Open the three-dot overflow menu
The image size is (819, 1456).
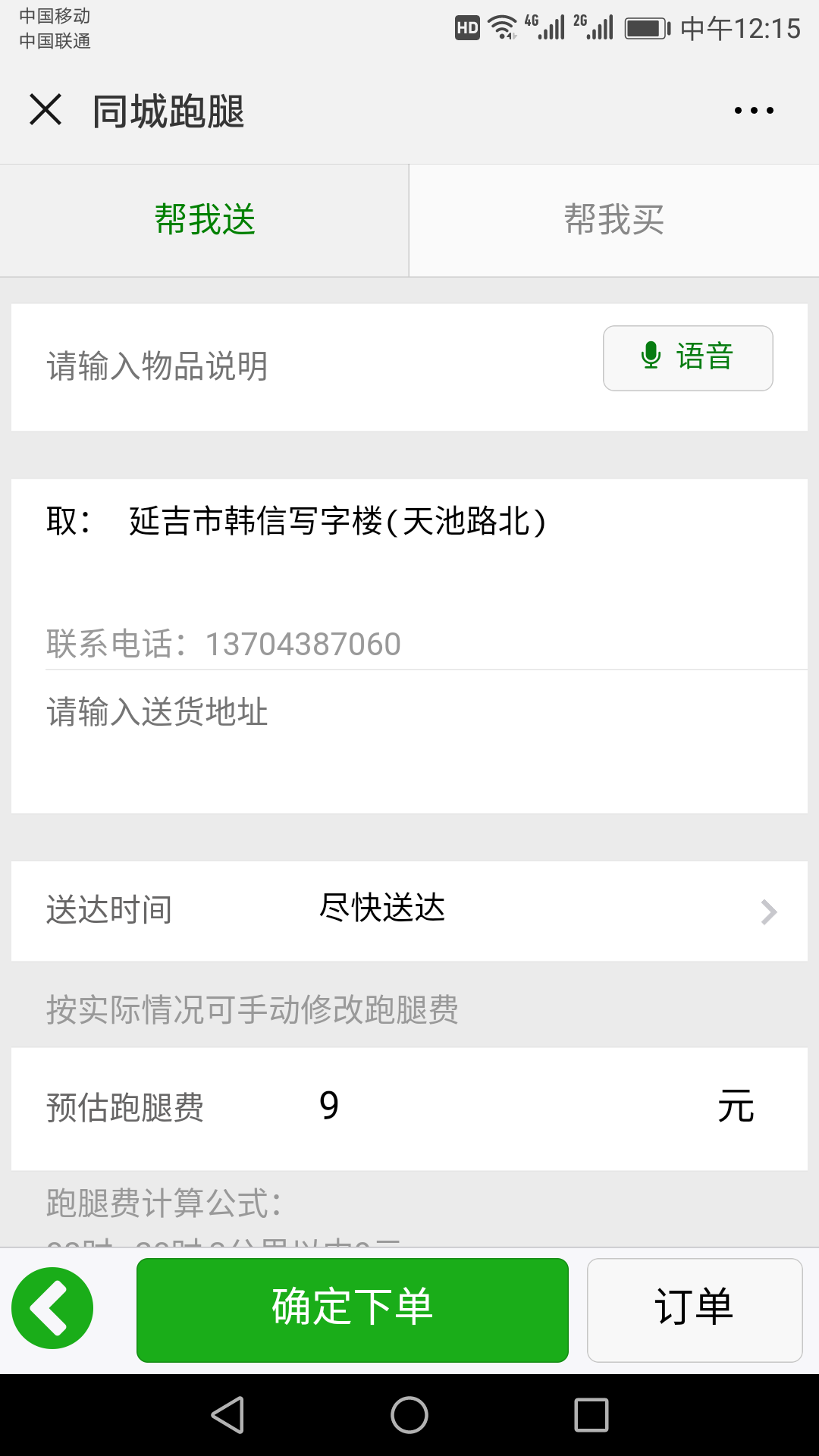pyautogui.click(x=754, y=111)
